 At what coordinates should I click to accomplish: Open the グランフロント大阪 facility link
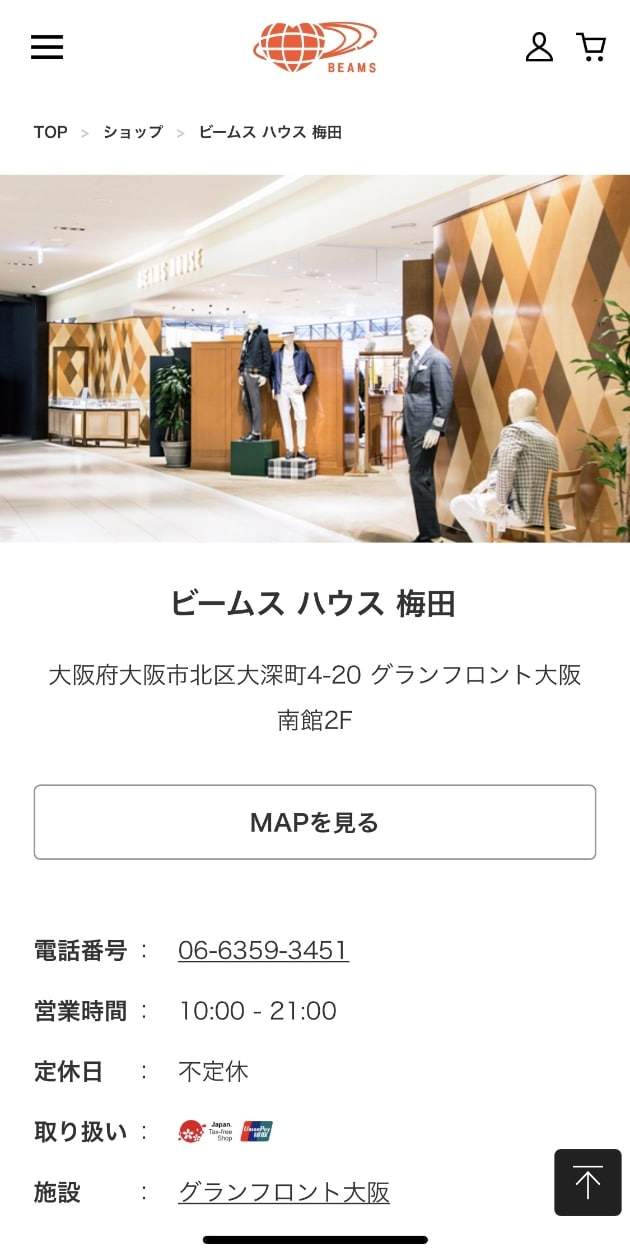tap(284, 1192)
